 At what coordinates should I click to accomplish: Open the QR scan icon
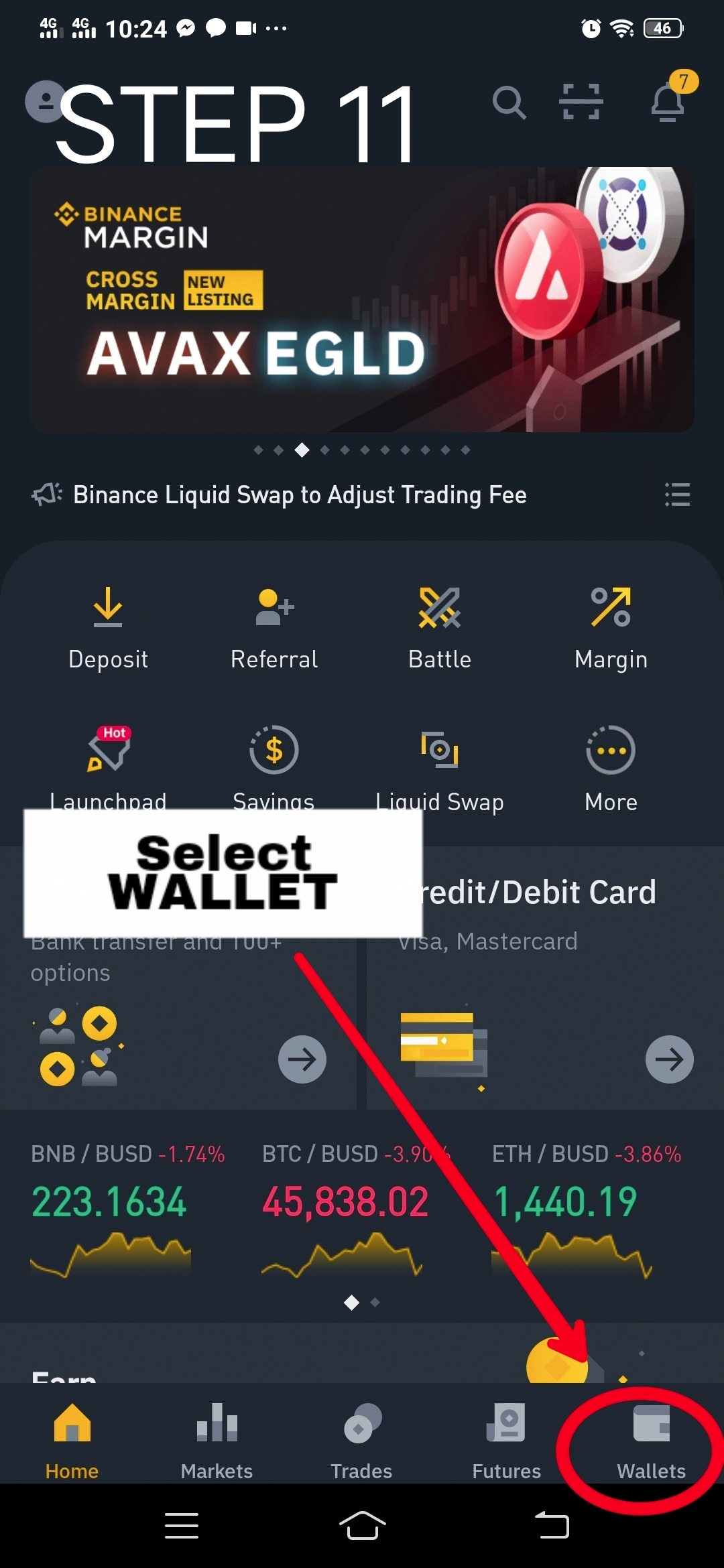[x=581, y=103]
